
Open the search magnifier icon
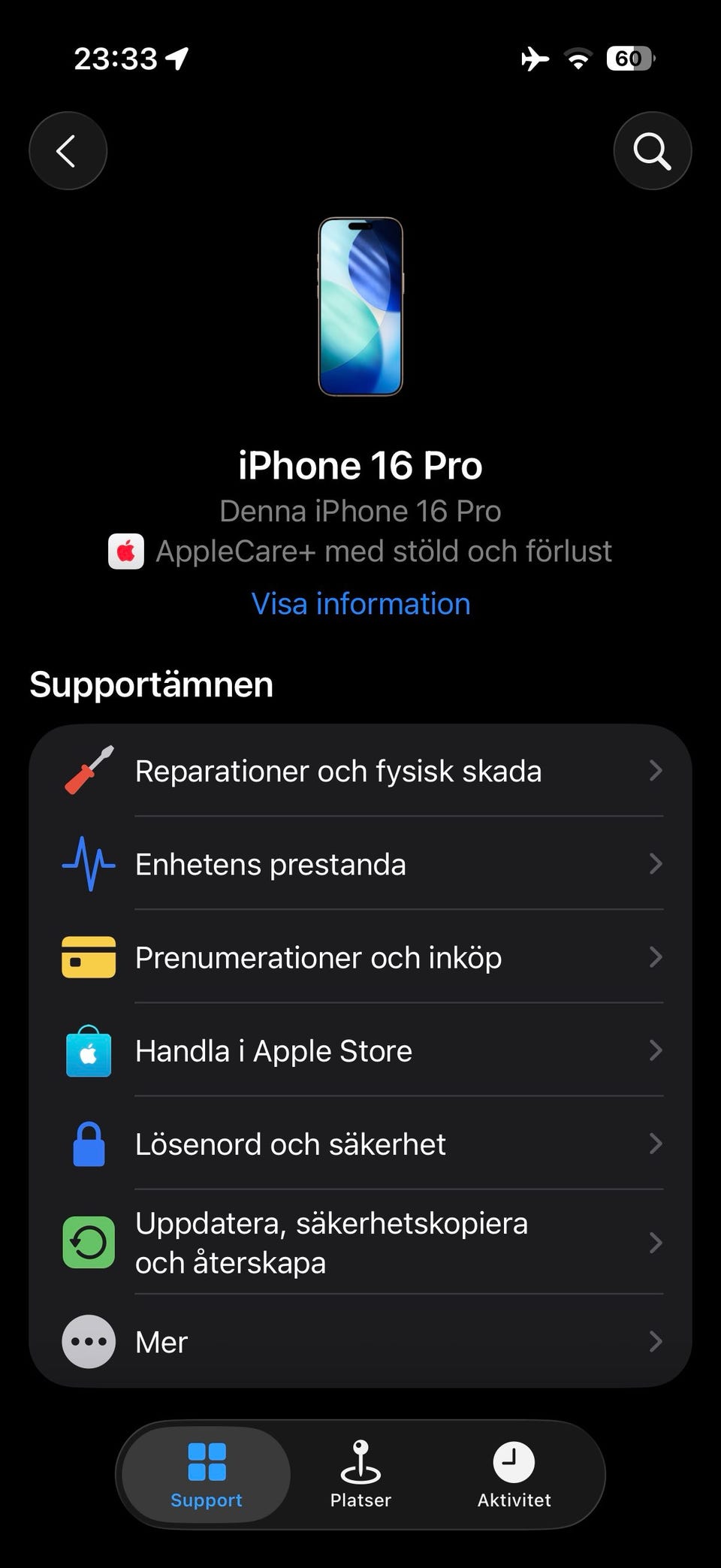point(652,151)
